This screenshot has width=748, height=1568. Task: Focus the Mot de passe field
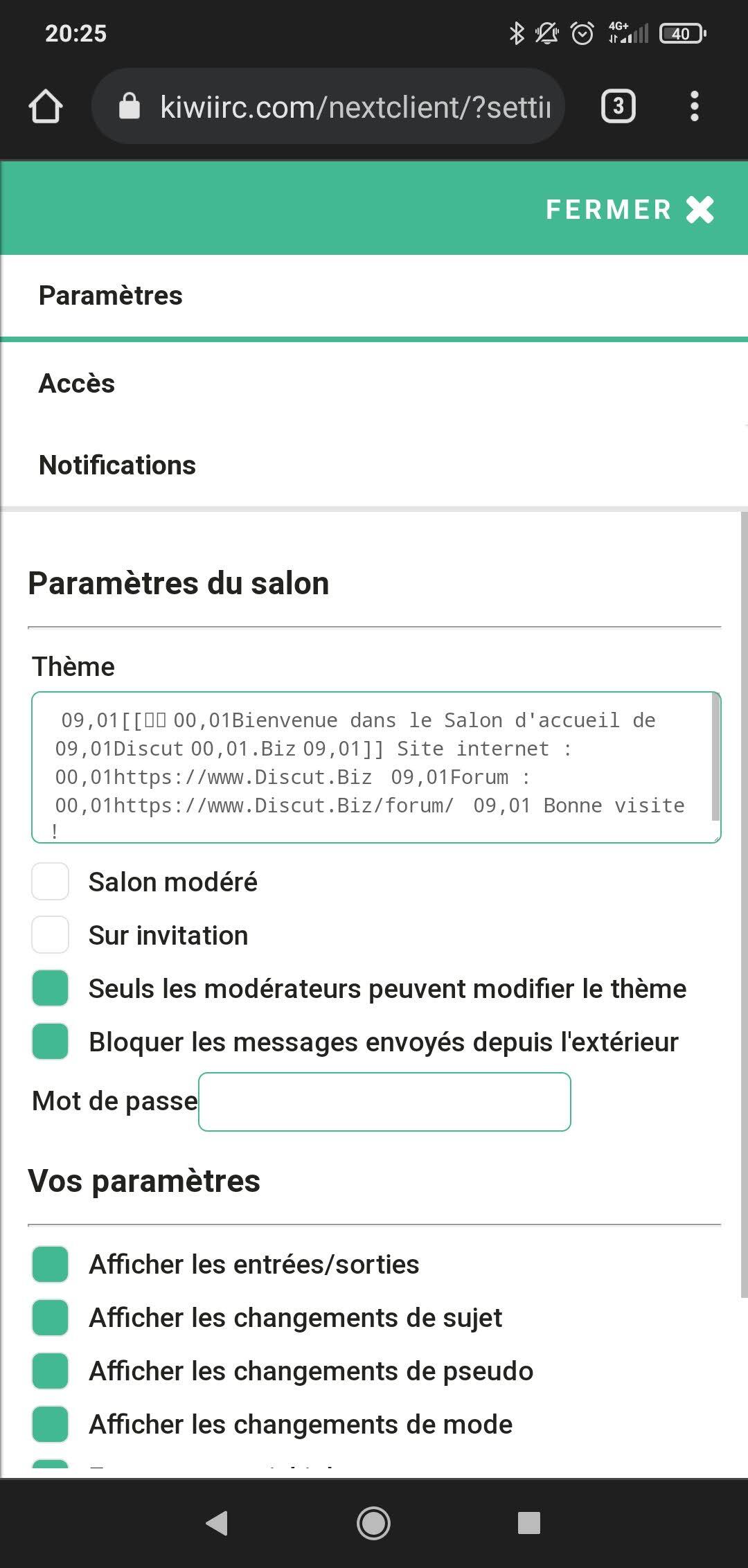(x=384, y=1102)
